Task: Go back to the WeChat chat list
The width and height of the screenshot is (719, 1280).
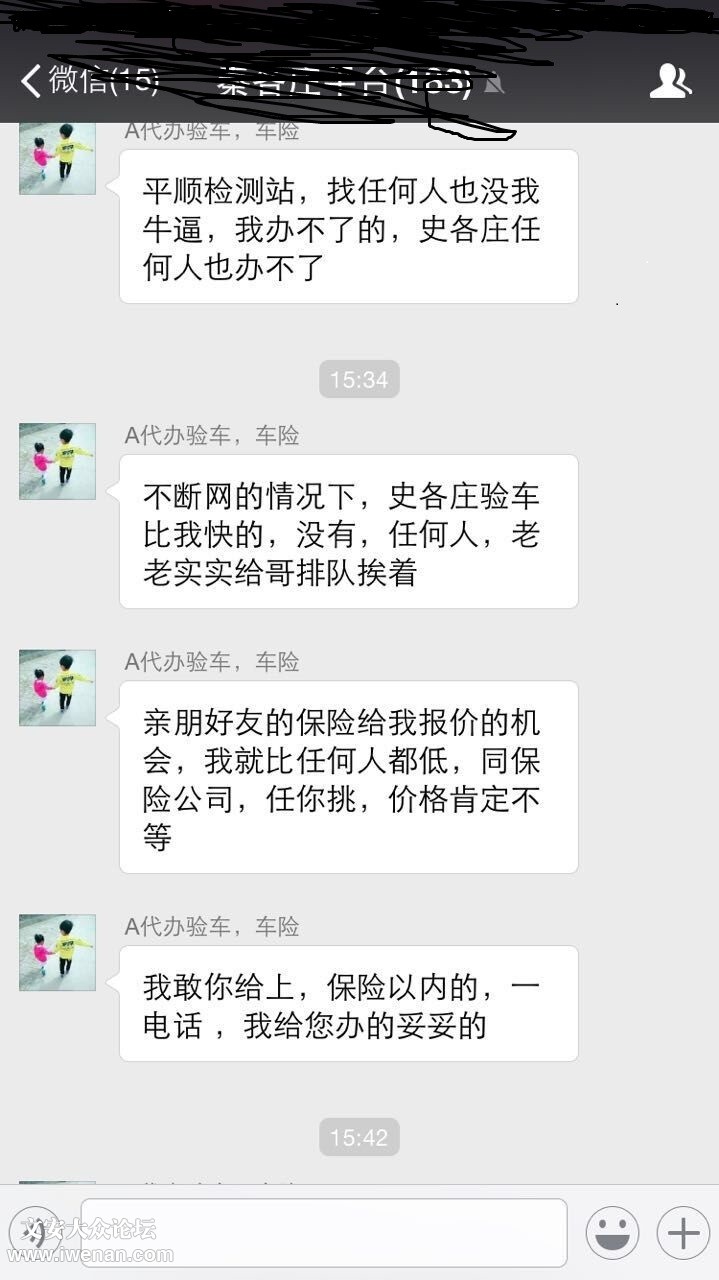Action: point(85,82)
